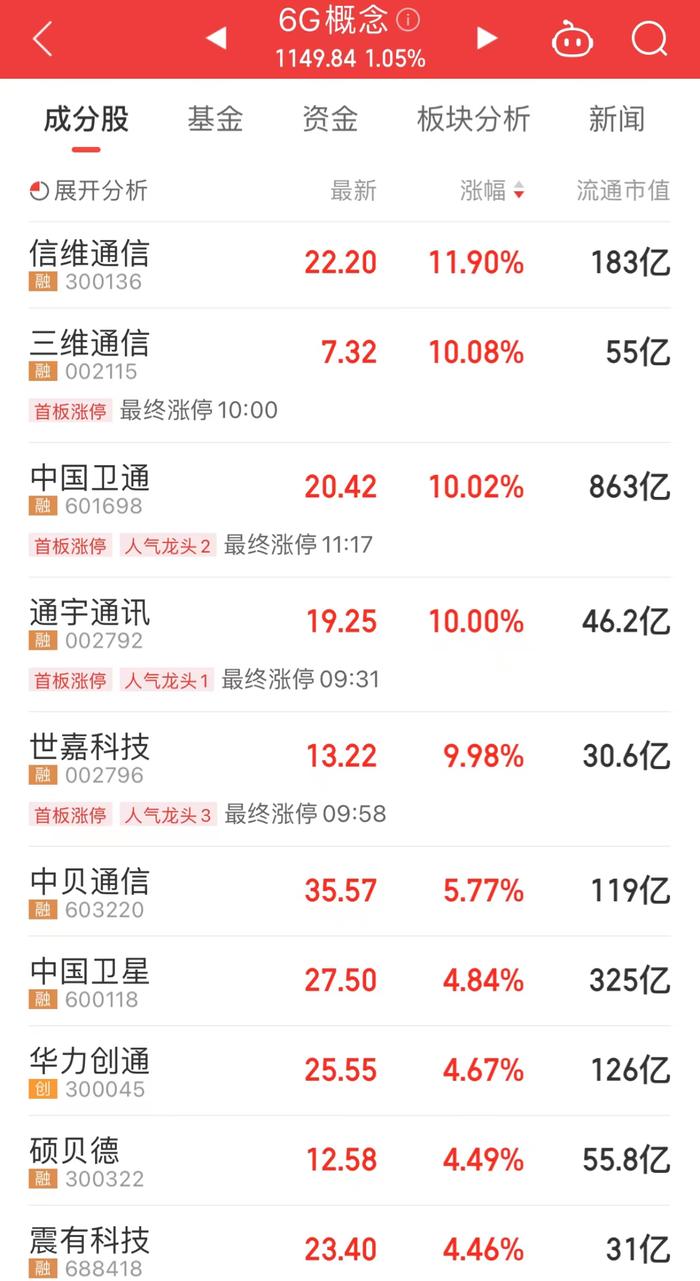
Task: Open stock 通宇通讯 002792
Action: point(350,645)
